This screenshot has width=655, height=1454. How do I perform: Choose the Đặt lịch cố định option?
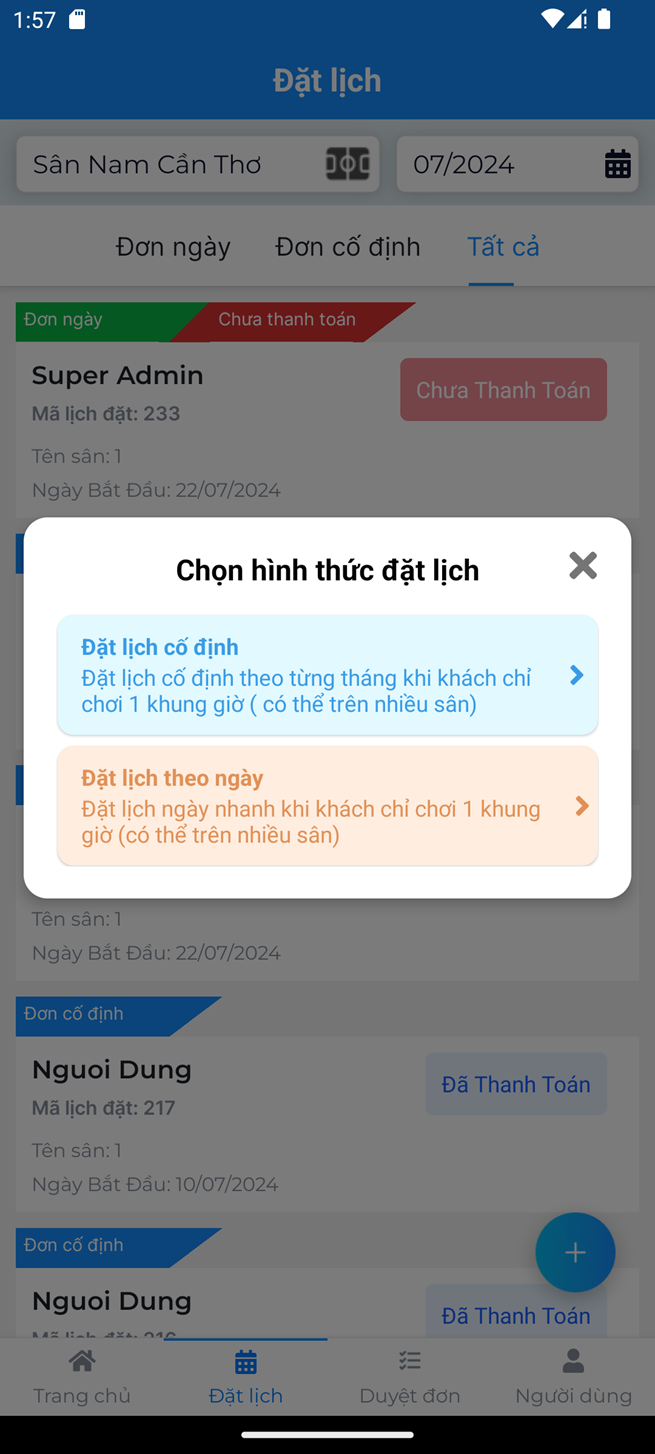pos(327,675)
